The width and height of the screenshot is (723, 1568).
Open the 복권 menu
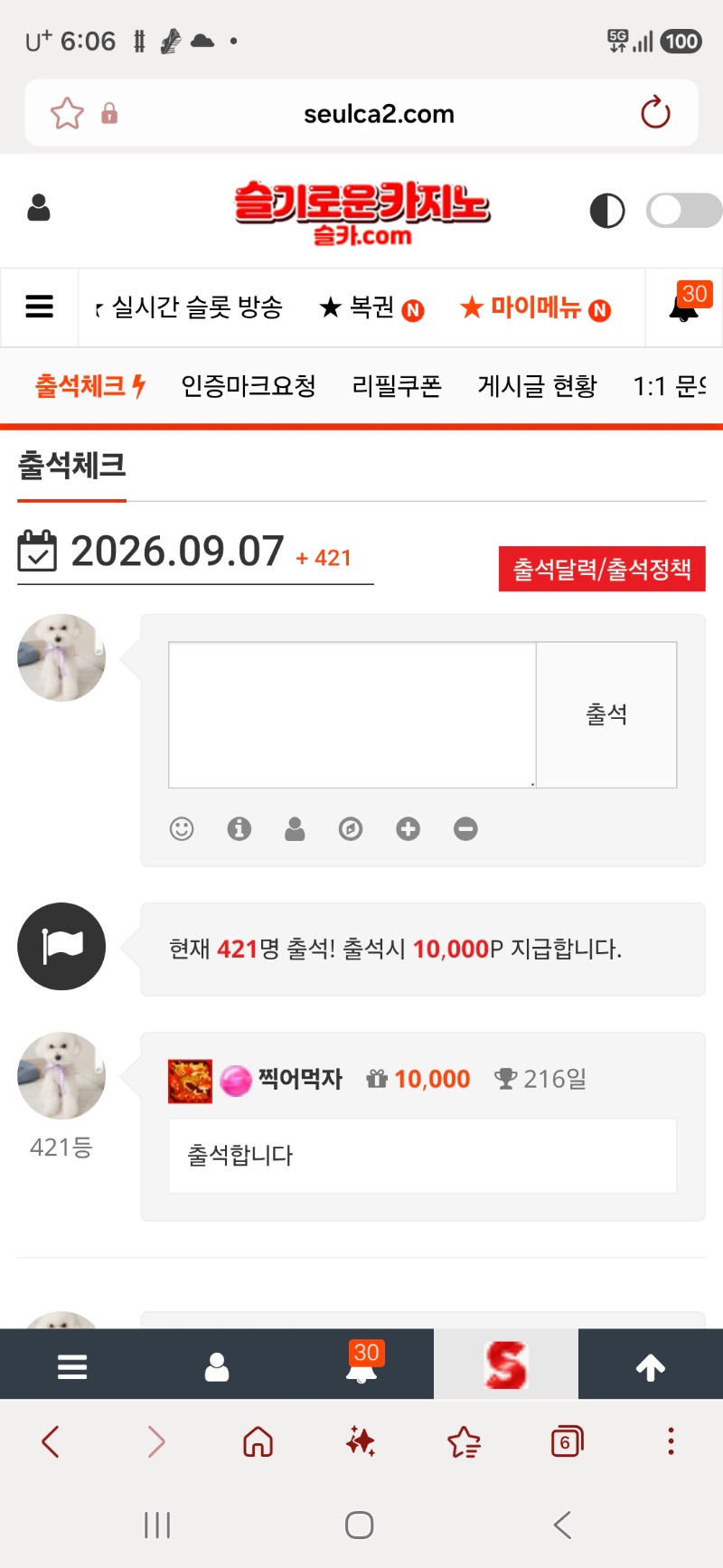(x=372, y=308)
